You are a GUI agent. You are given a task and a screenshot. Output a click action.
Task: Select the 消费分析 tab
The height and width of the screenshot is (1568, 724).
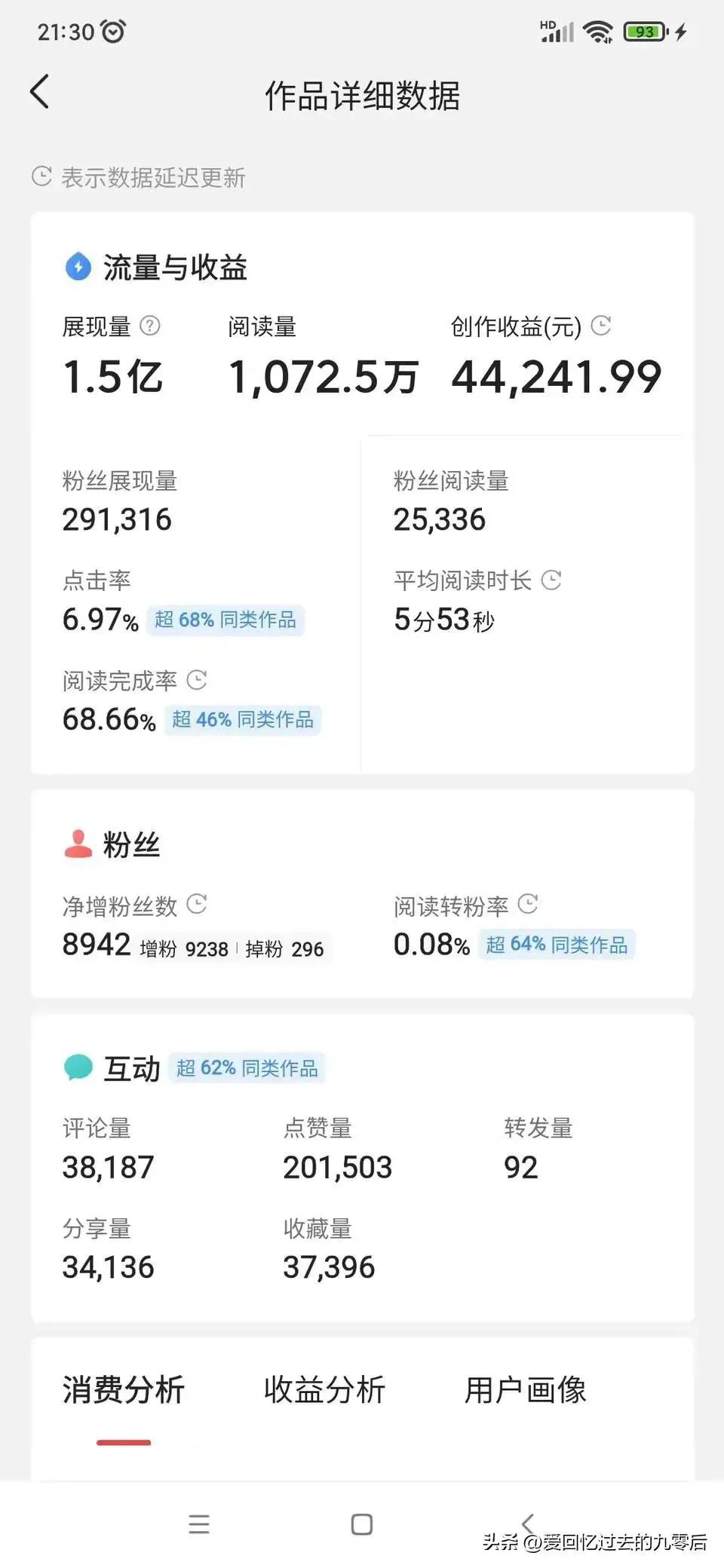123,1389
